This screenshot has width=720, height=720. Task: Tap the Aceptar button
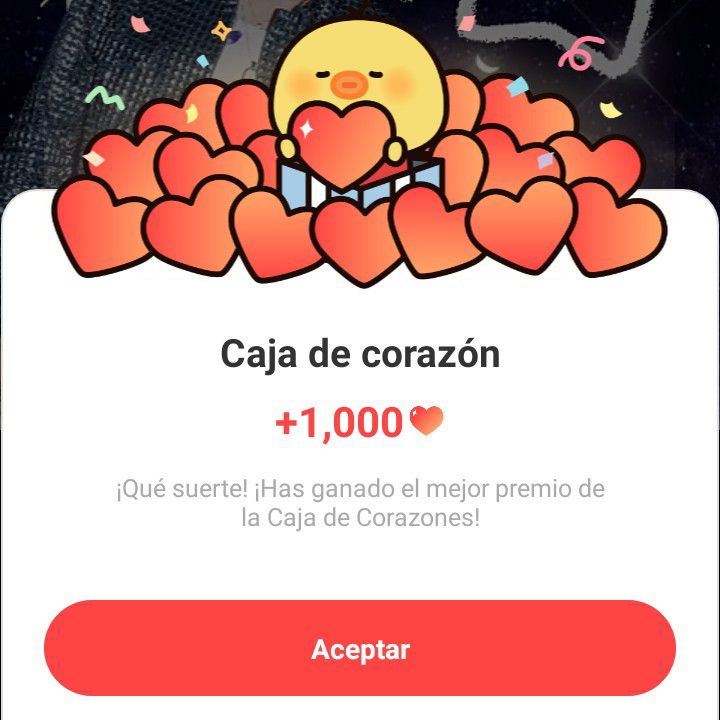[360, 649]
